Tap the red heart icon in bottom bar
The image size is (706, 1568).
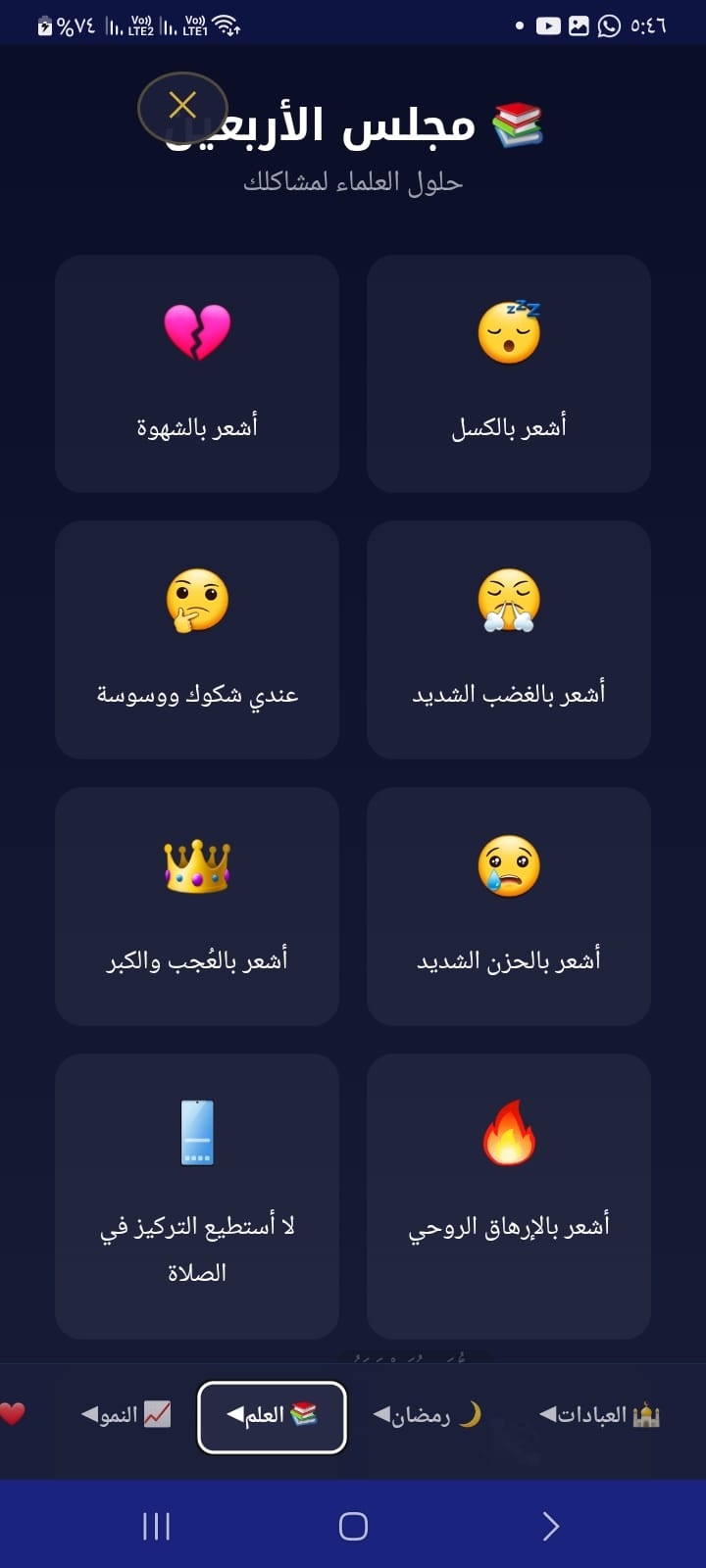click(x=14, y=1415)
